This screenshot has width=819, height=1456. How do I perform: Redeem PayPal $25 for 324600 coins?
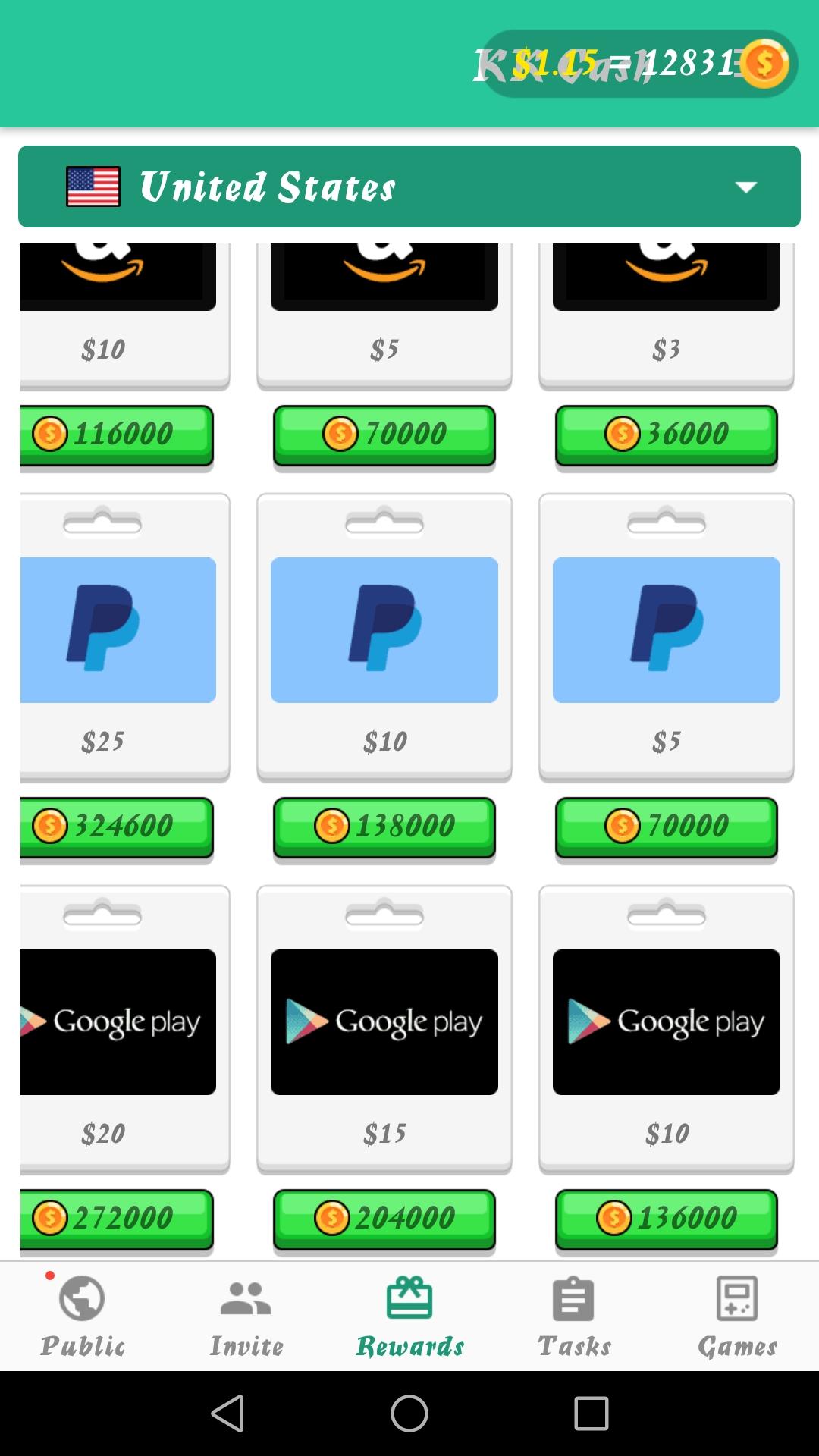(x=116, y=827)
